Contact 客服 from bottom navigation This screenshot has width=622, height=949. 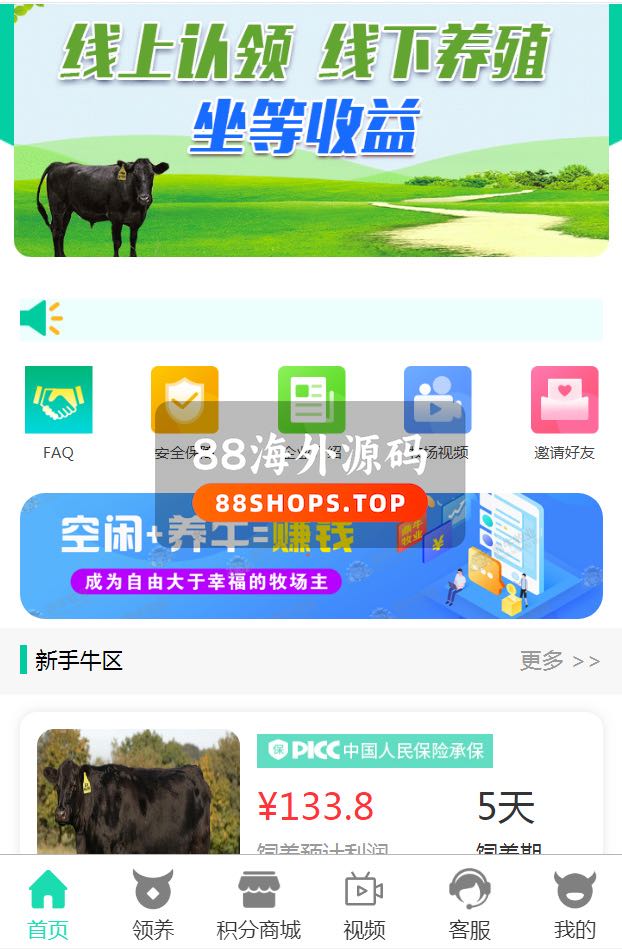click(469, 904)
